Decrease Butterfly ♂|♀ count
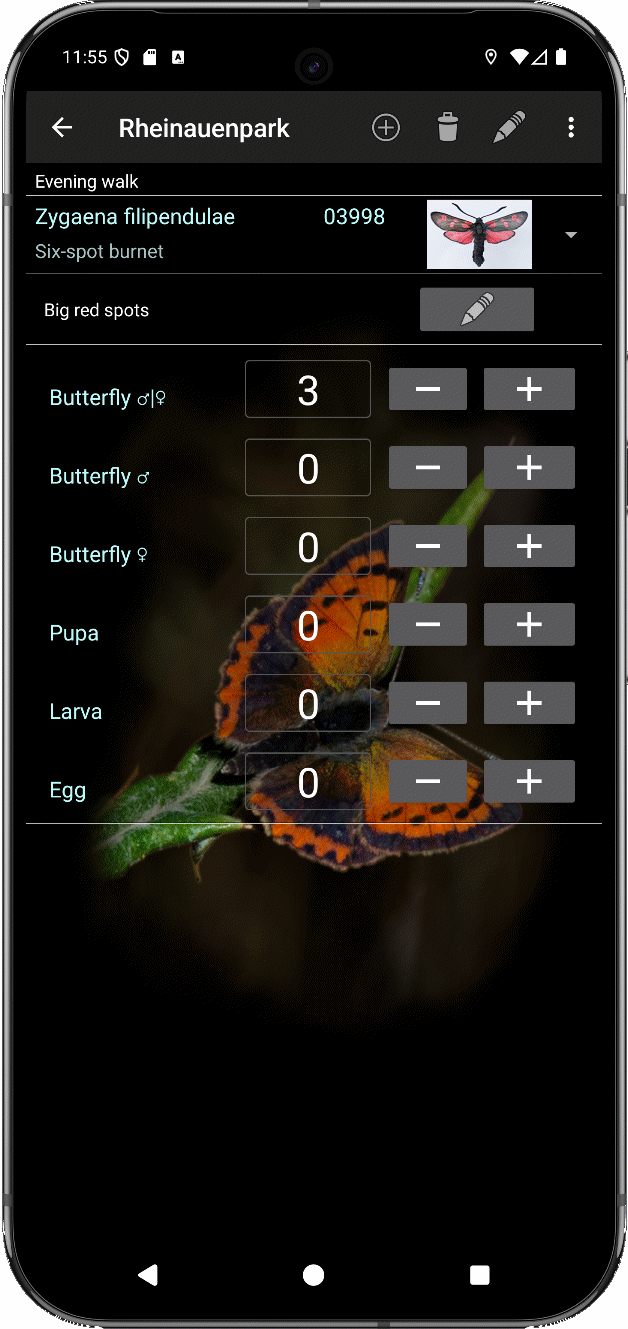The width and height of the screenshot is (628, 1329). pos(427,389)
